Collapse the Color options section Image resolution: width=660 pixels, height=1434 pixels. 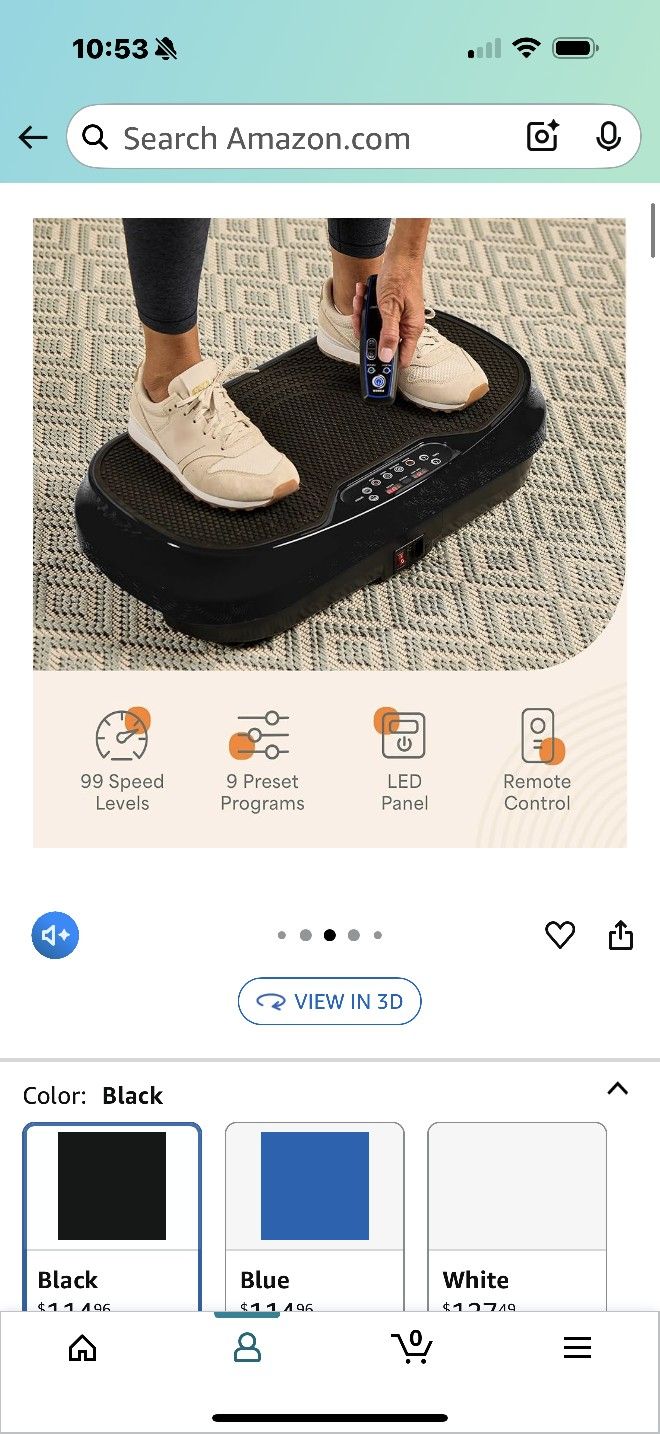tap(618, 1089)
